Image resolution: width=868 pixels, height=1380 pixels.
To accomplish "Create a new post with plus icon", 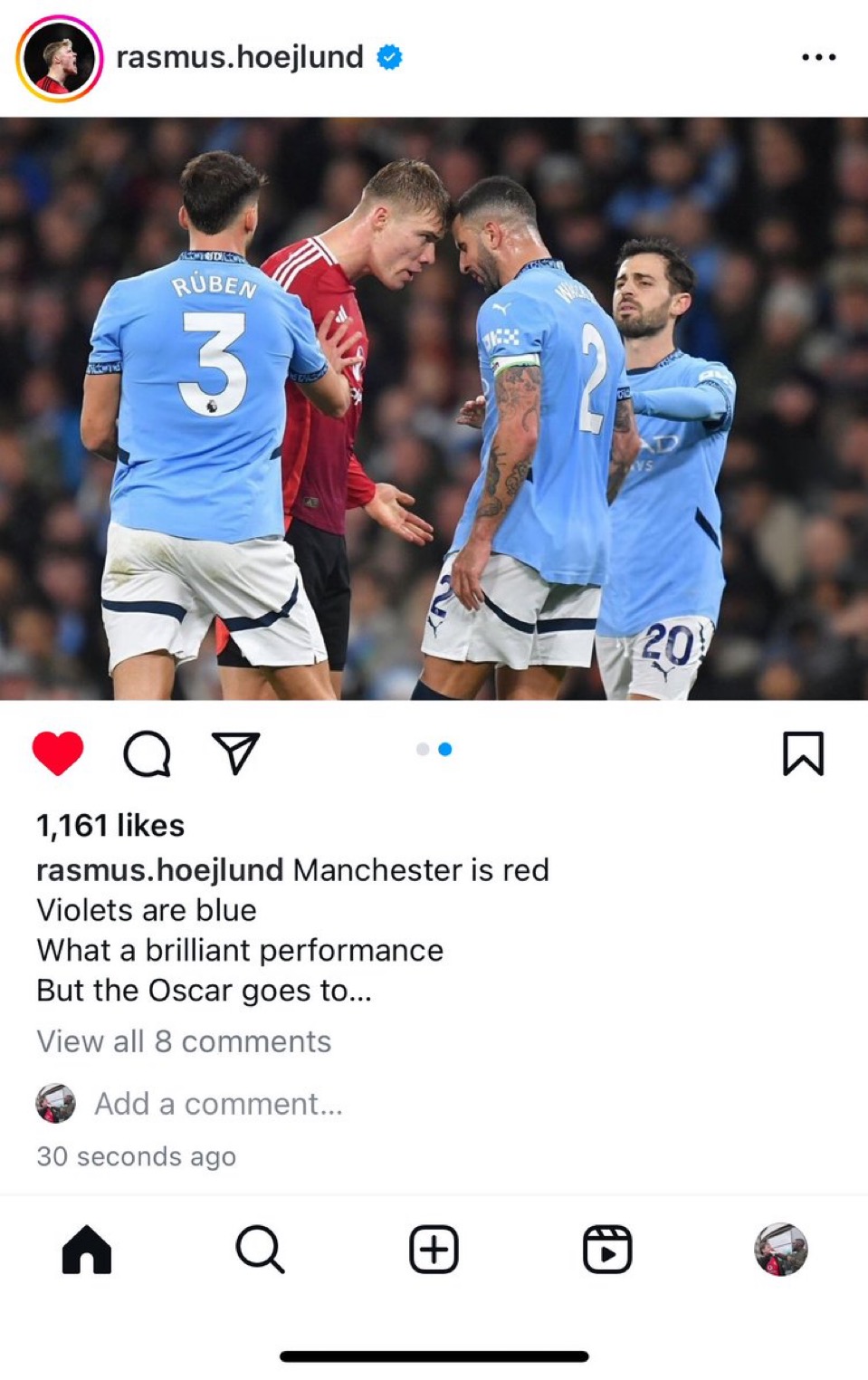I will tap(434, 1250).
